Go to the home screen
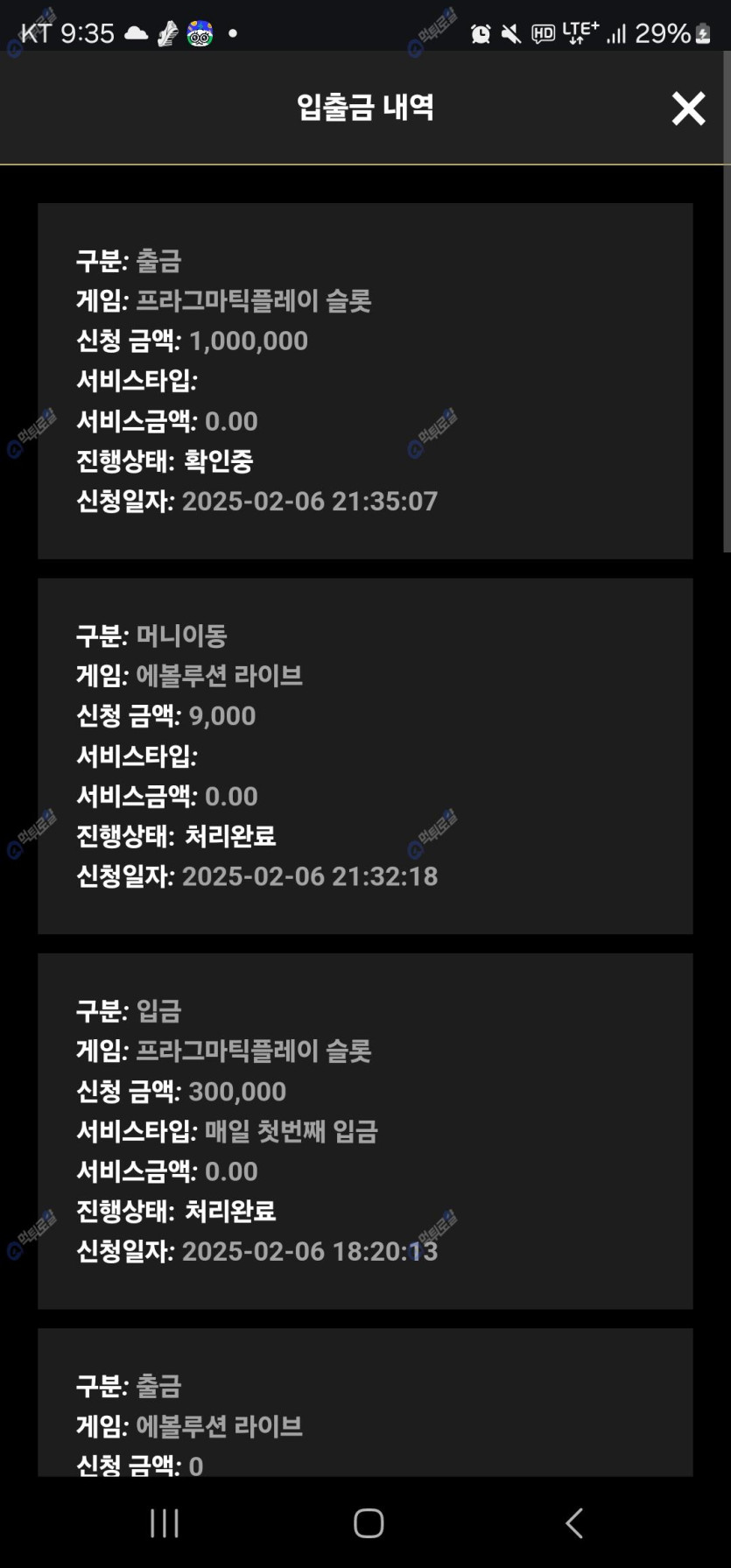Viewport: 731px width, 1568px height. point(369,1523)
